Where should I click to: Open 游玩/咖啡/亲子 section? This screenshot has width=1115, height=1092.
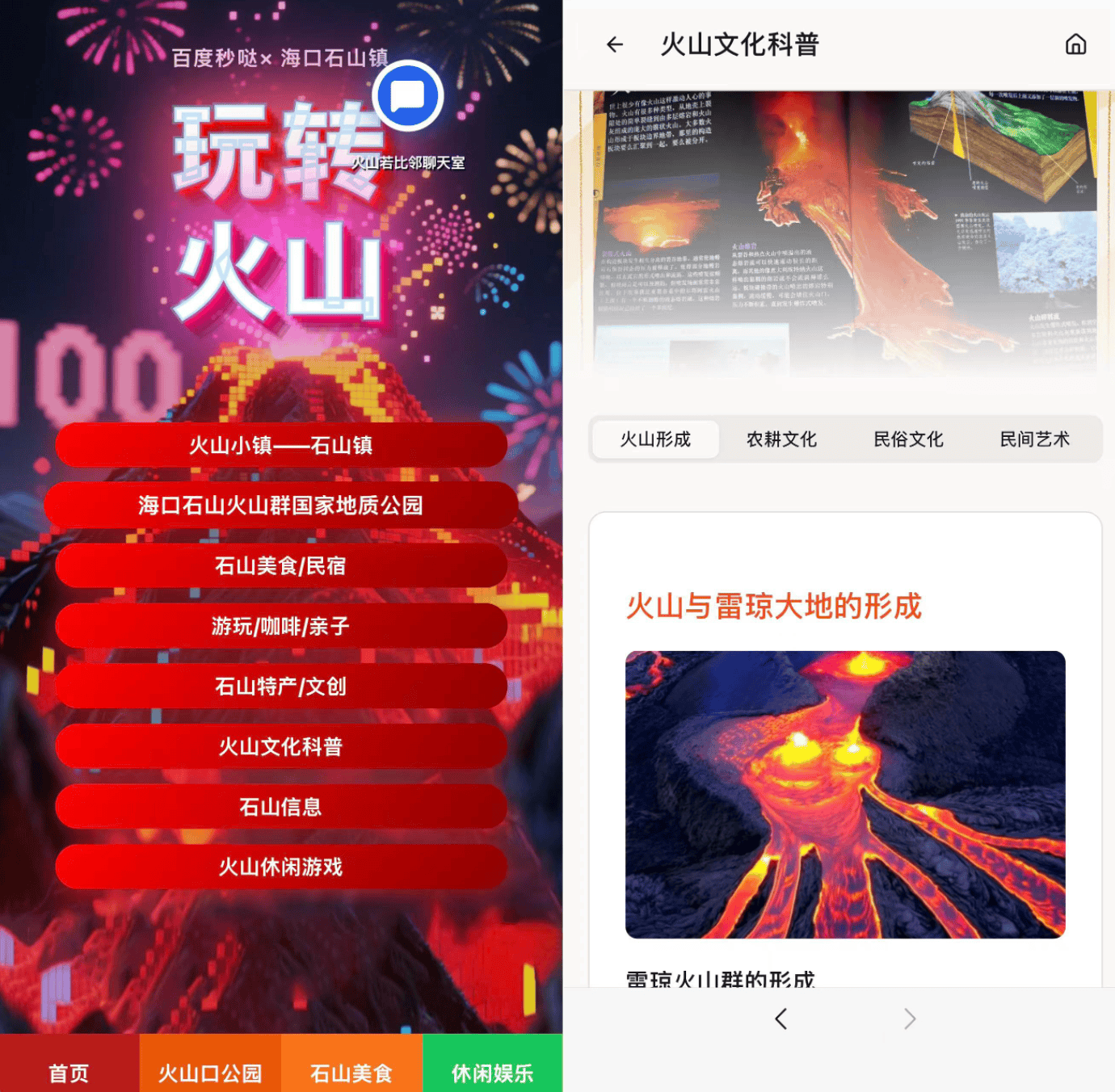281,626
